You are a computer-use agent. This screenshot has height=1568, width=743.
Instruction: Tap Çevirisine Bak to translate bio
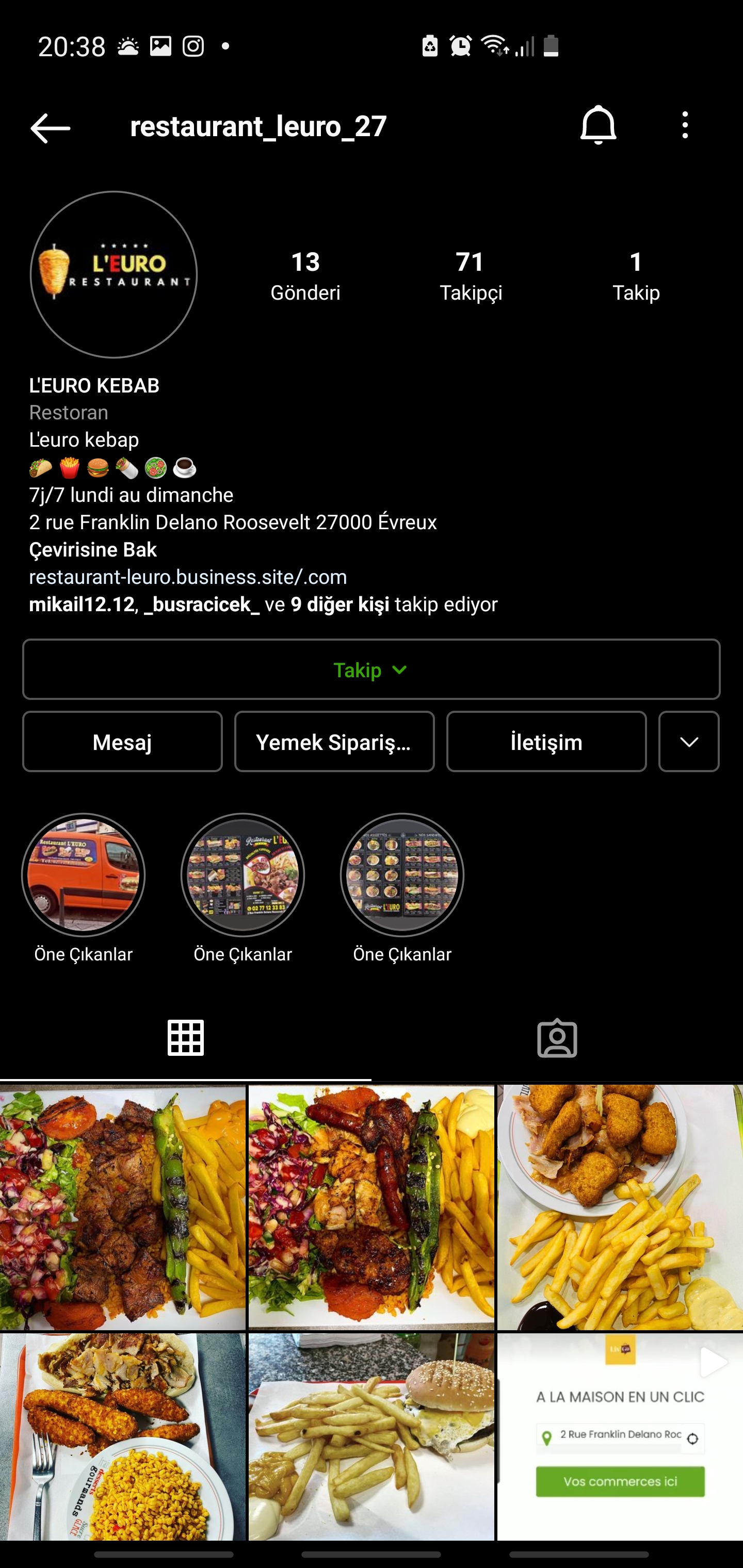tap(93, 550)
